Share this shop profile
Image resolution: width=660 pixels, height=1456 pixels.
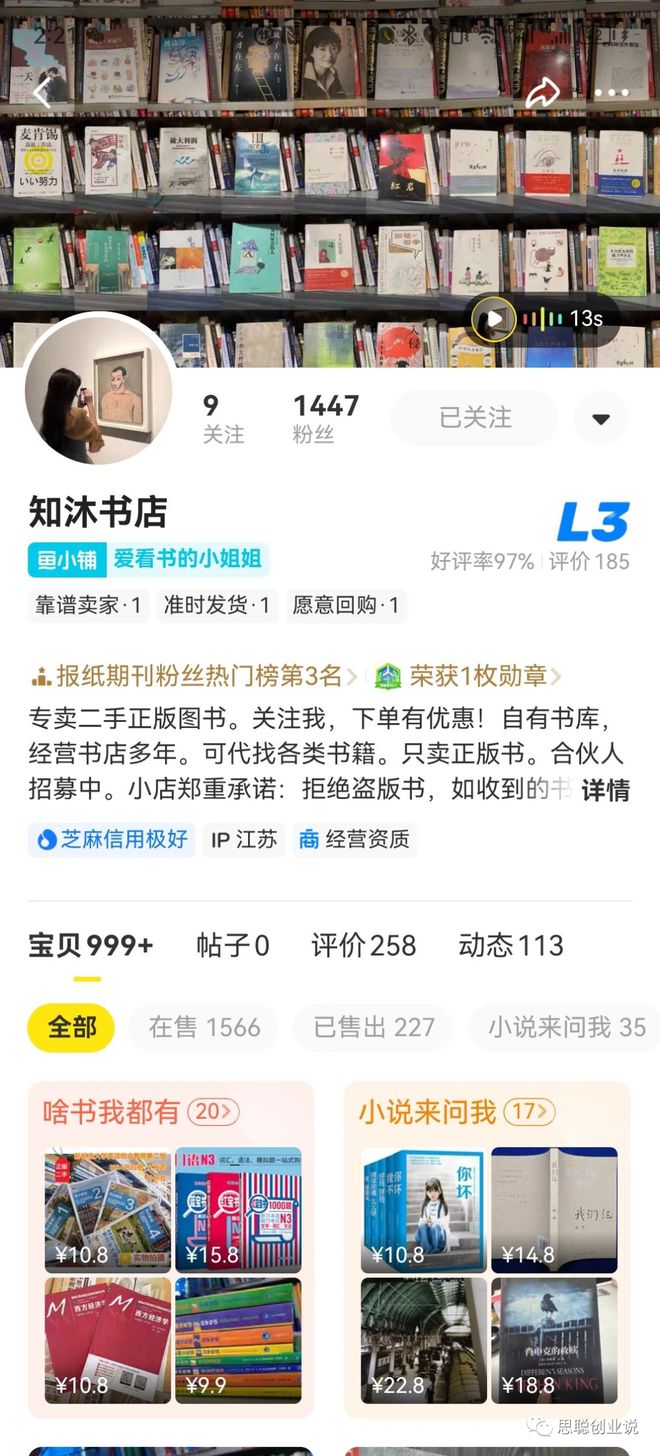pos(543,93)
